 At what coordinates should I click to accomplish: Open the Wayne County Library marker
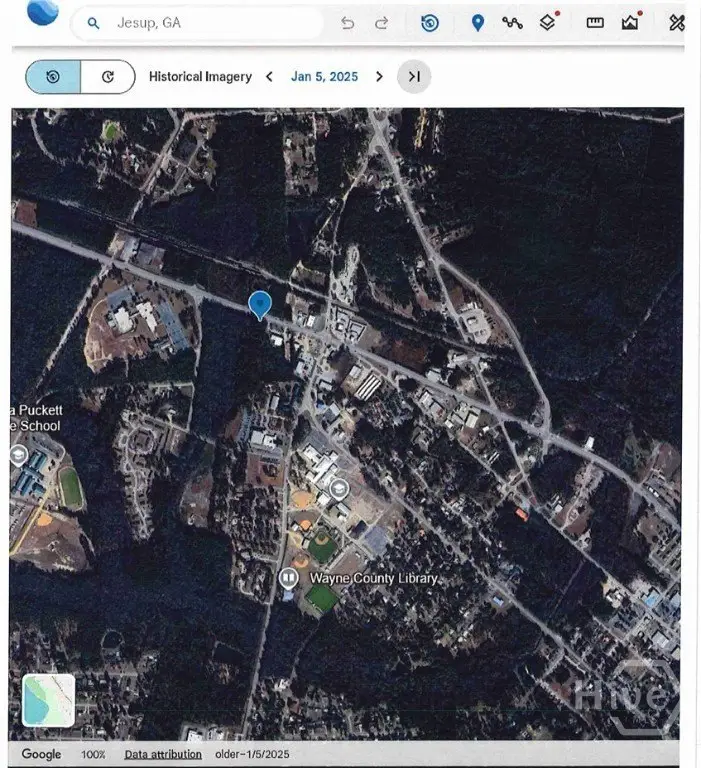(x=289, y=578)
